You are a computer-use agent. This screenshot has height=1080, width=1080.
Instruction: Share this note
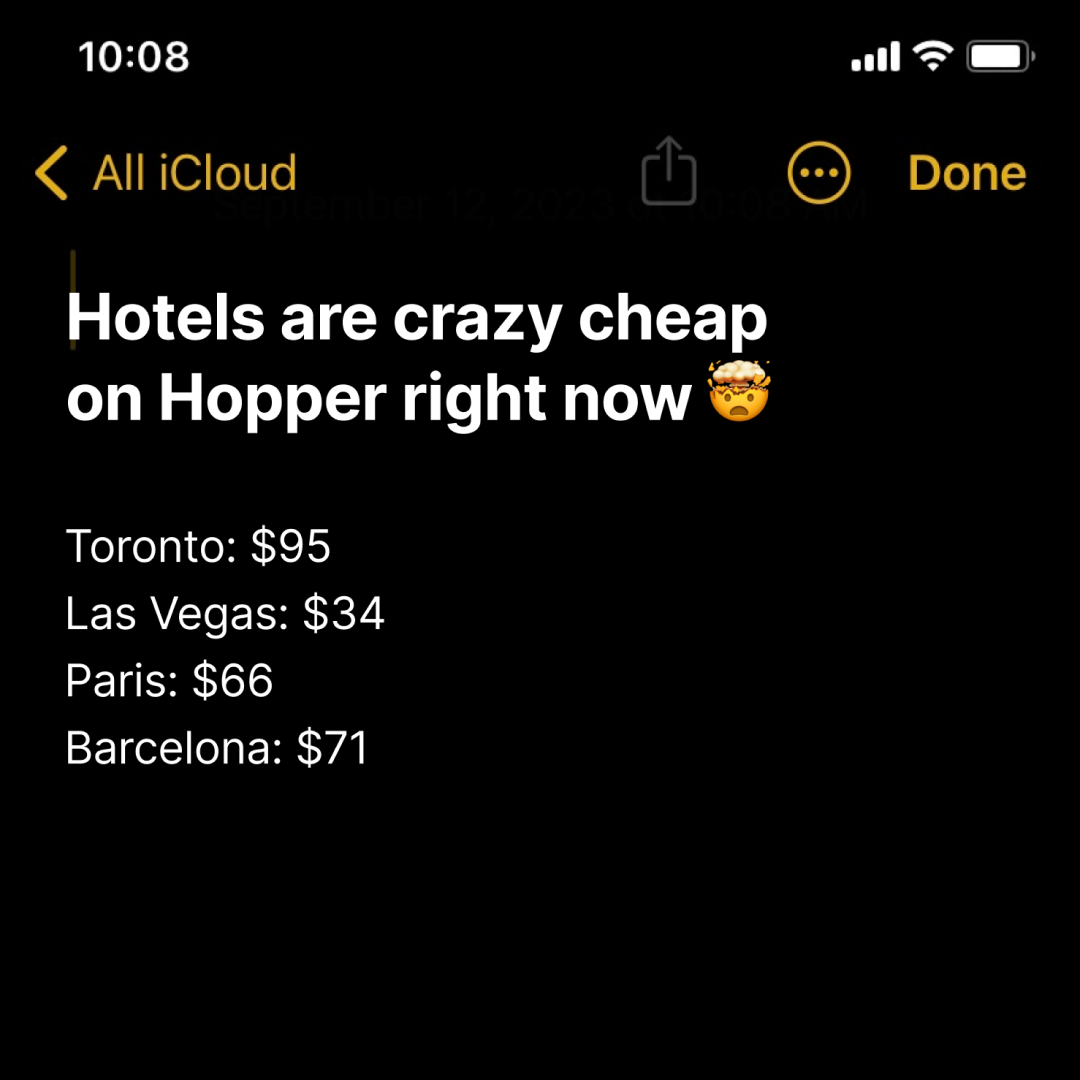[668, 172]
